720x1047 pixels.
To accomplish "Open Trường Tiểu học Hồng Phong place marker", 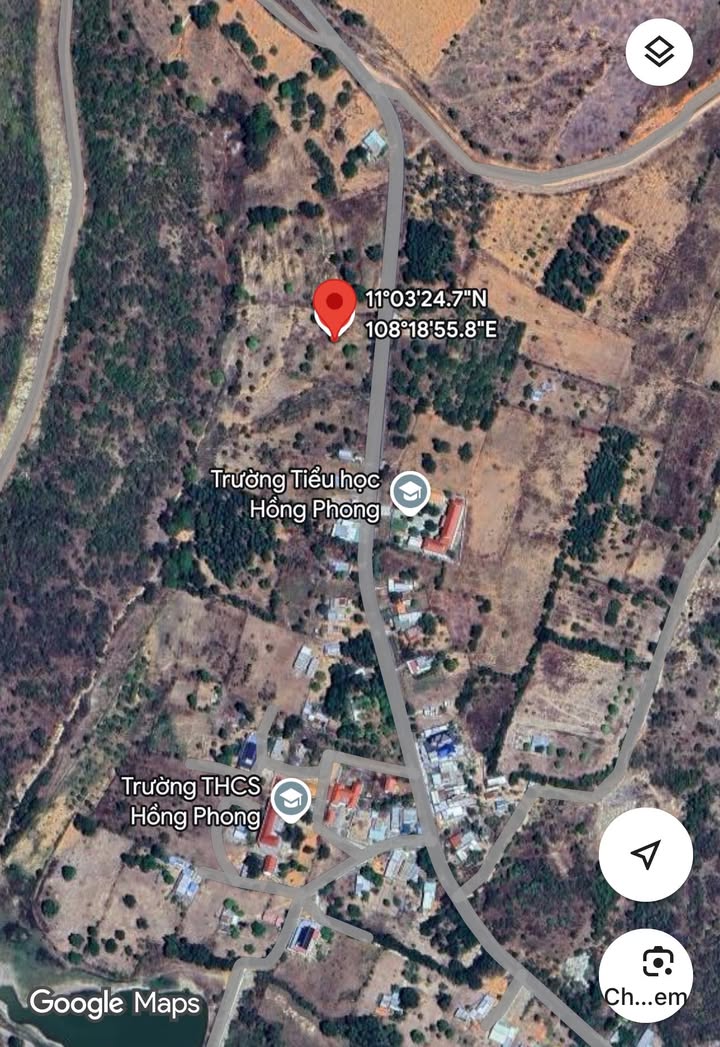I will tap(409, 492).
